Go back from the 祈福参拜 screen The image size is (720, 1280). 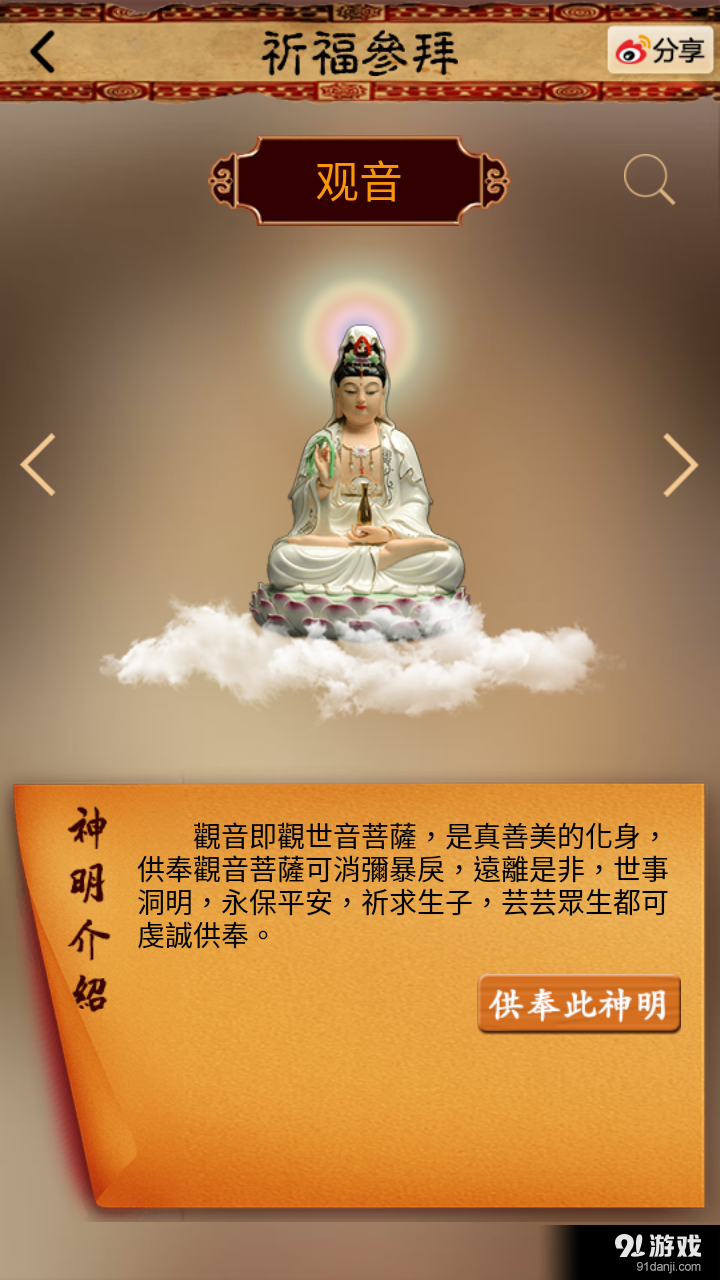coord(42,51)
